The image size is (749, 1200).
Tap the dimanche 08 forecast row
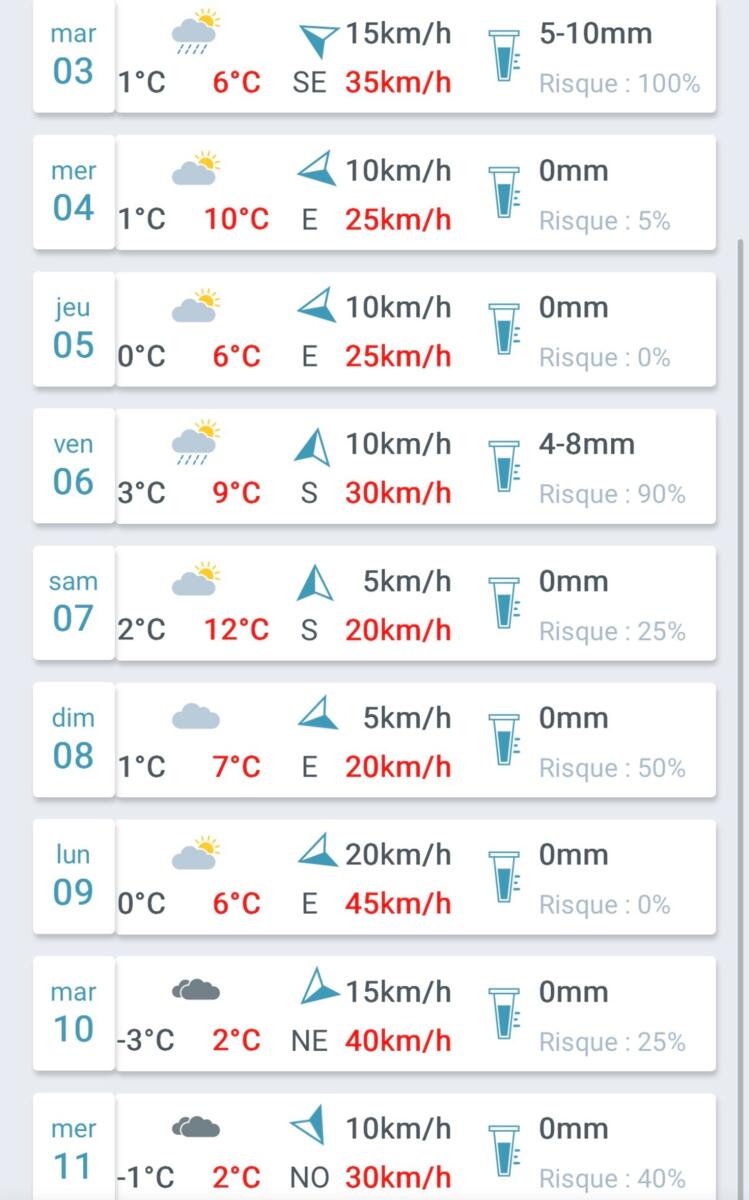(x=374, y=741)
